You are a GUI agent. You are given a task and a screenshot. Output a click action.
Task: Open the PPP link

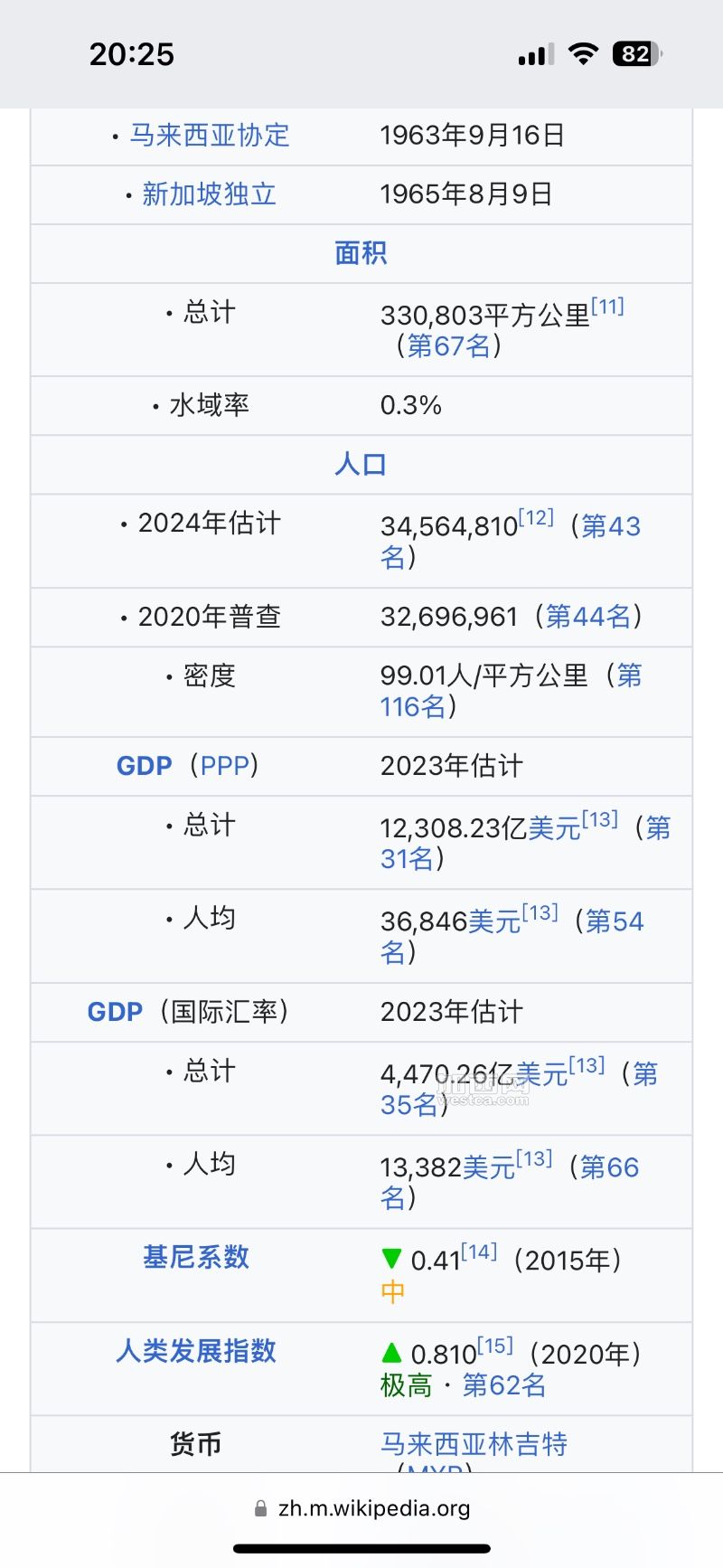tap(224, 766)
